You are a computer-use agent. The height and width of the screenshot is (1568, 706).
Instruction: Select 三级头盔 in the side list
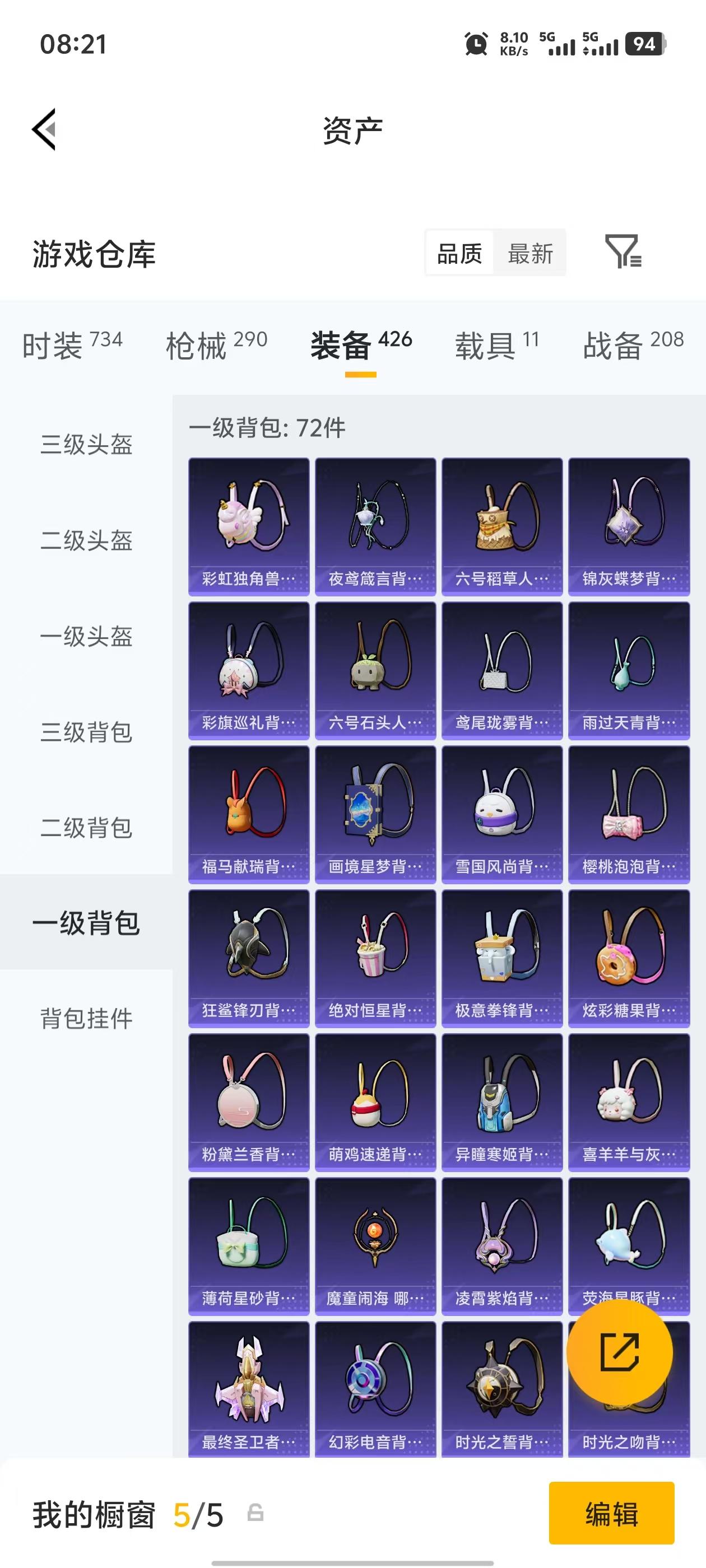coord(86,444)
